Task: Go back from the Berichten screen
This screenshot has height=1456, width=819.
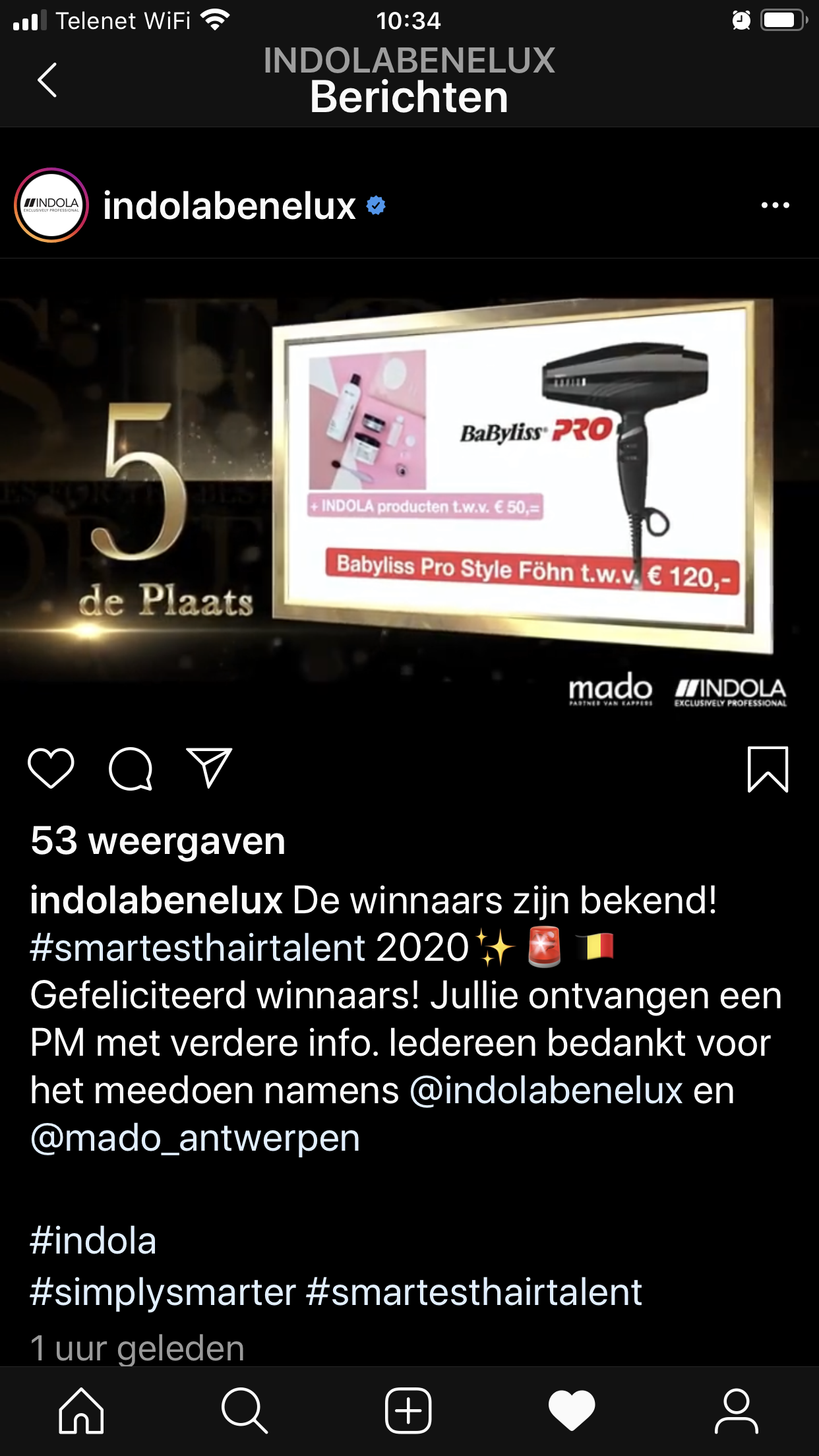Action: tap(47, 80)
